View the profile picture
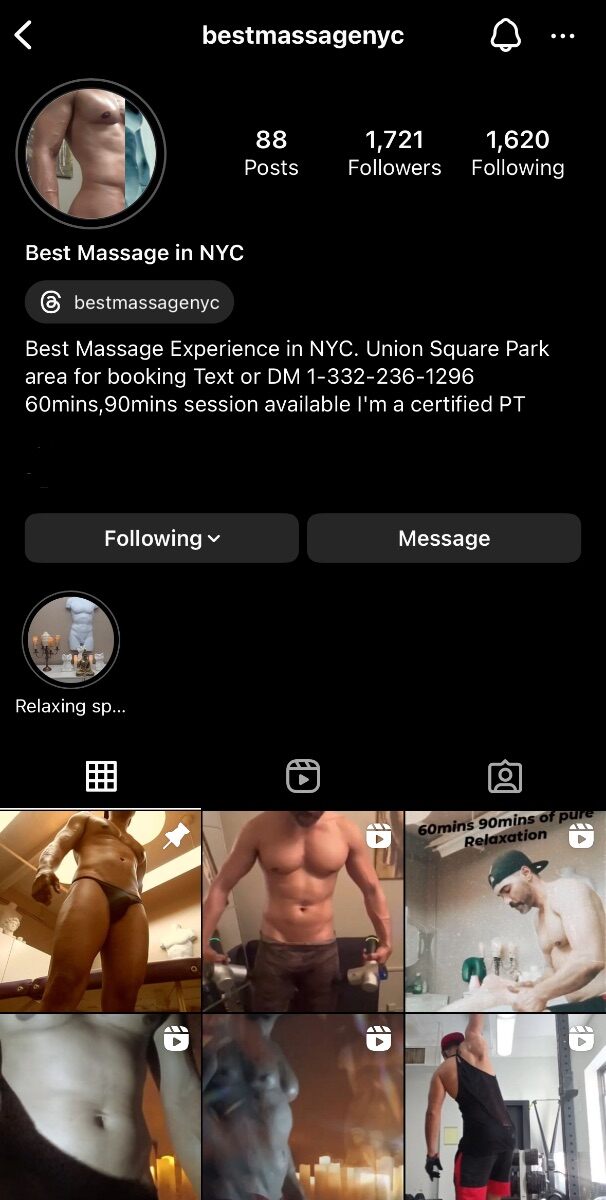This screenshot has width=606, height=1200. [91, 155]
